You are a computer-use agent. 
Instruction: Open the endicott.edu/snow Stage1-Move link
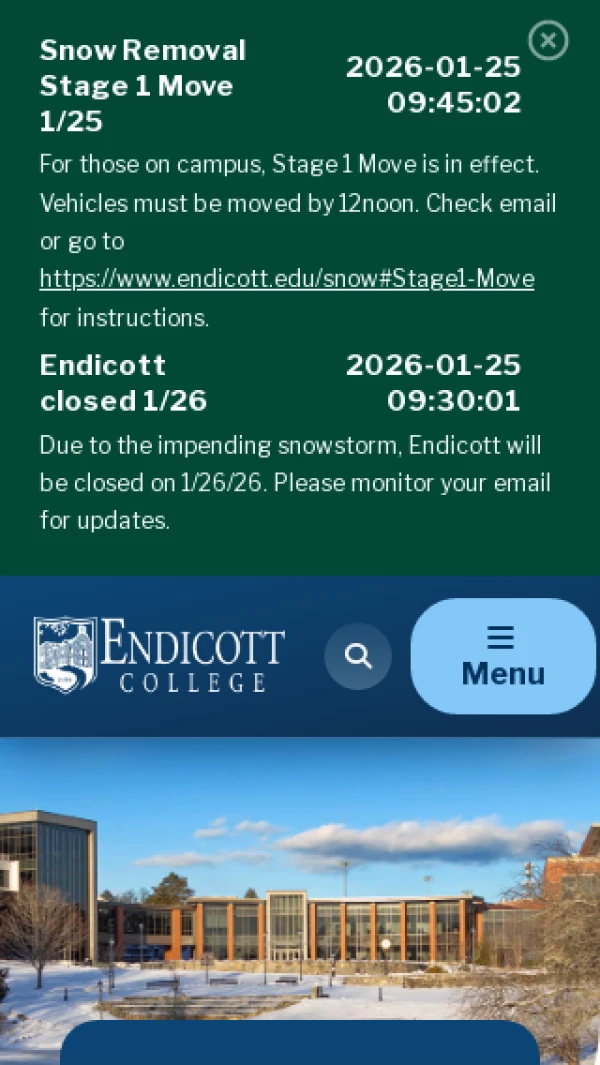287,279
